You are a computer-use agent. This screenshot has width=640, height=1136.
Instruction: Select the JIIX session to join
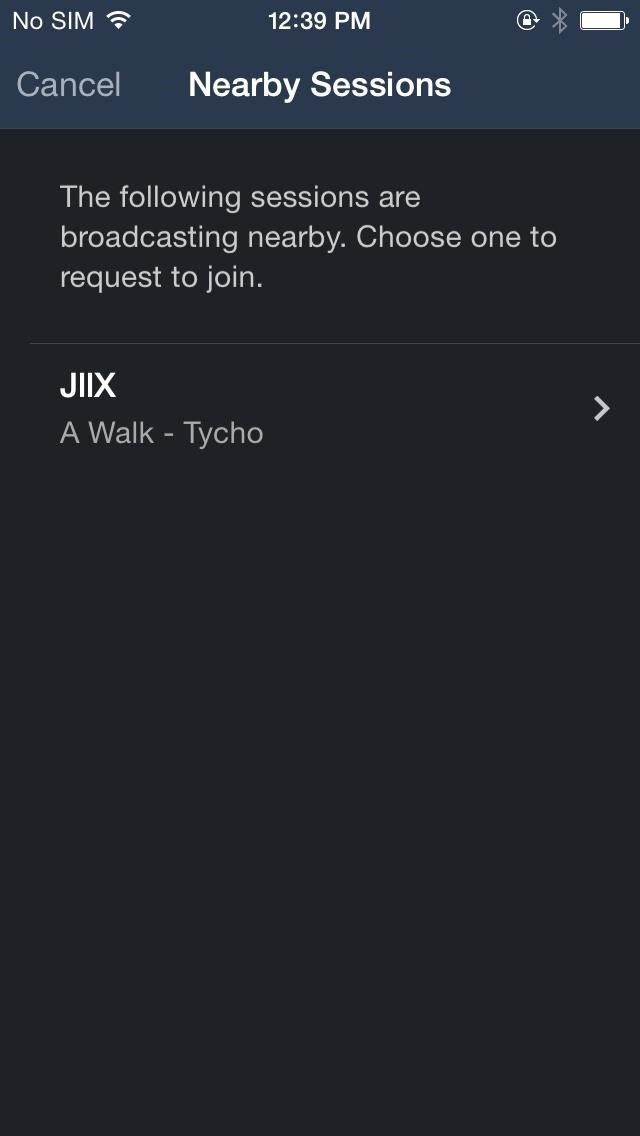[x=320, y=408]
